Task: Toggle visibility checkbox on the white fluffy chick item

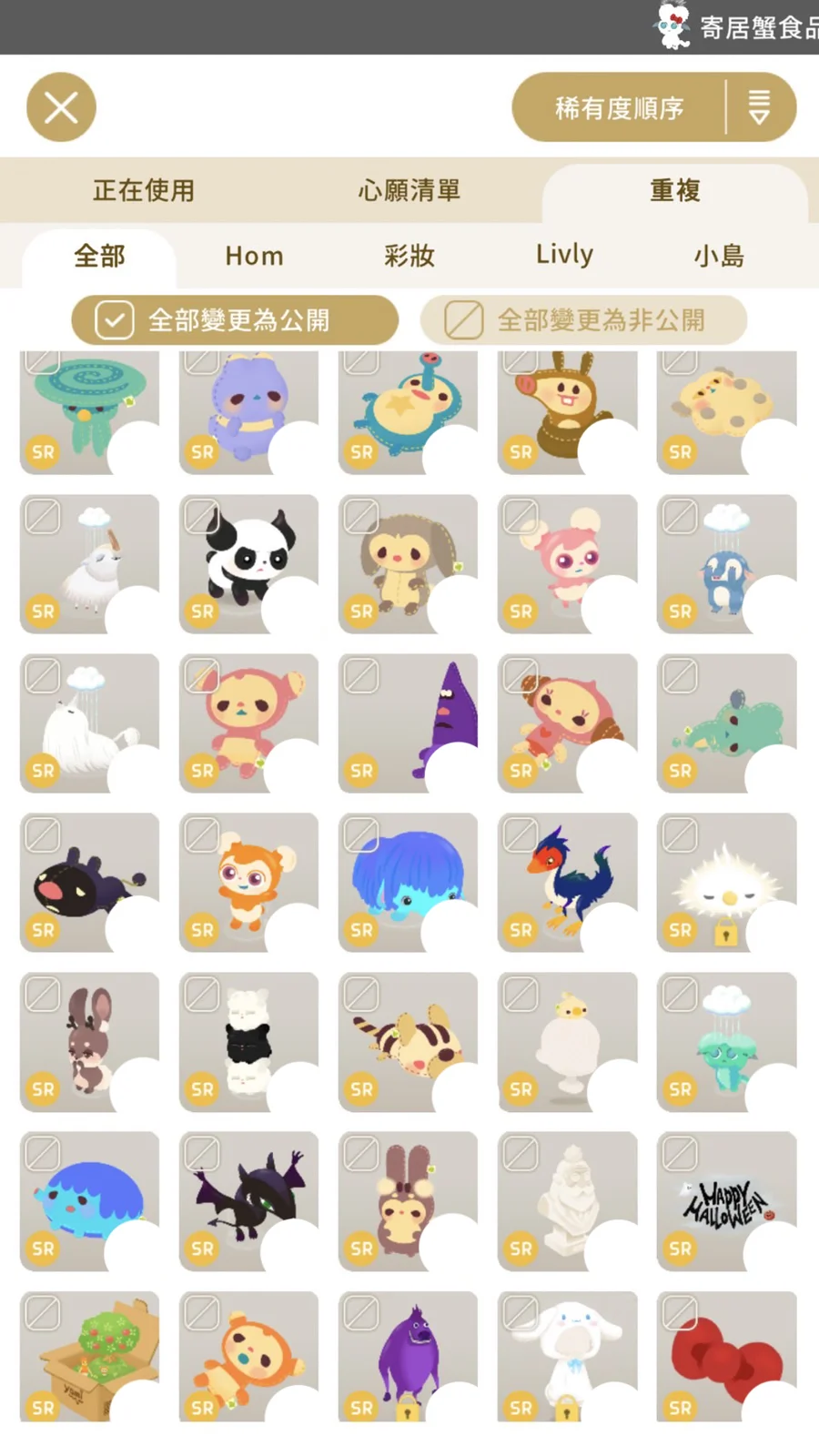Action: (679, 835)
